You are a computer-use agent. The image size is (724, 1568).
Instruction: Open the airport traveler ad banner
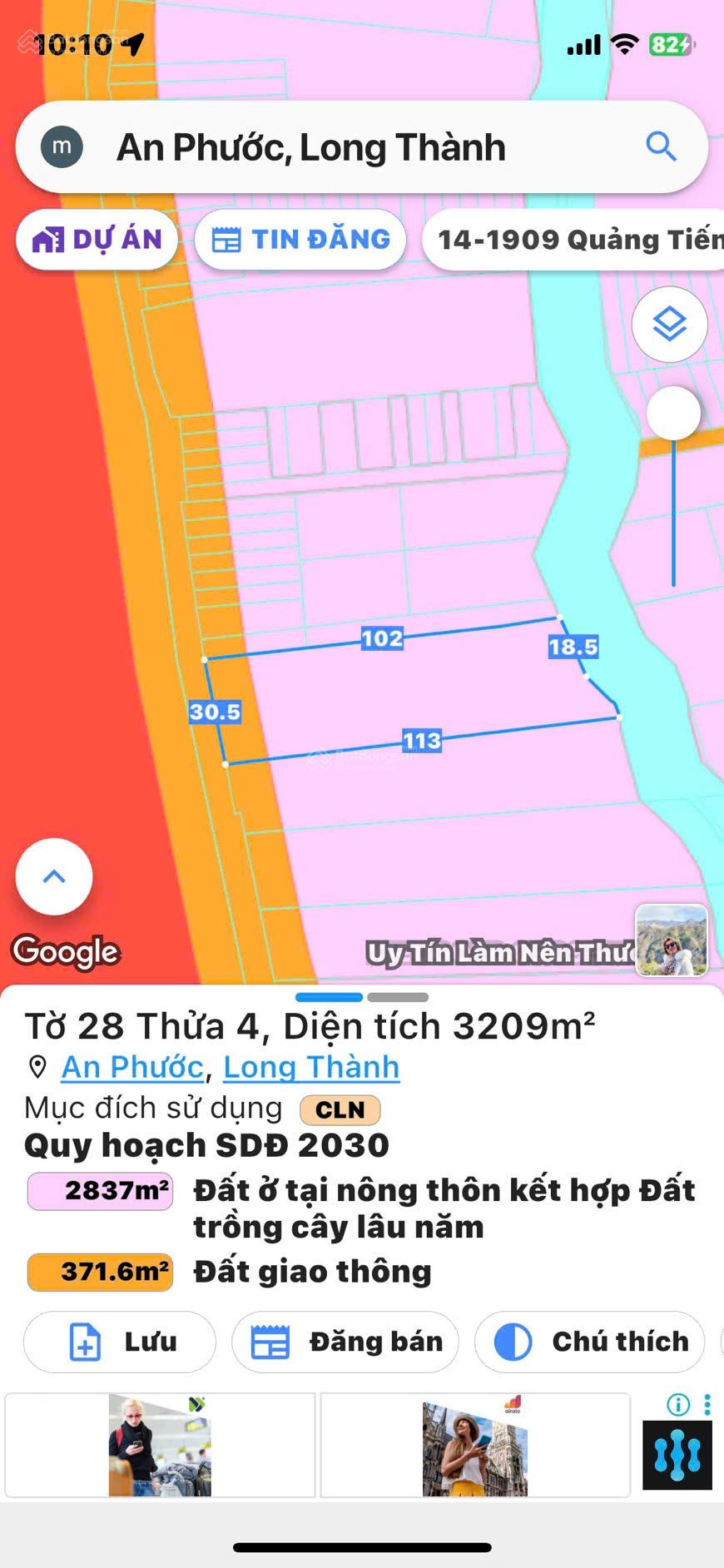(160, 1445)
